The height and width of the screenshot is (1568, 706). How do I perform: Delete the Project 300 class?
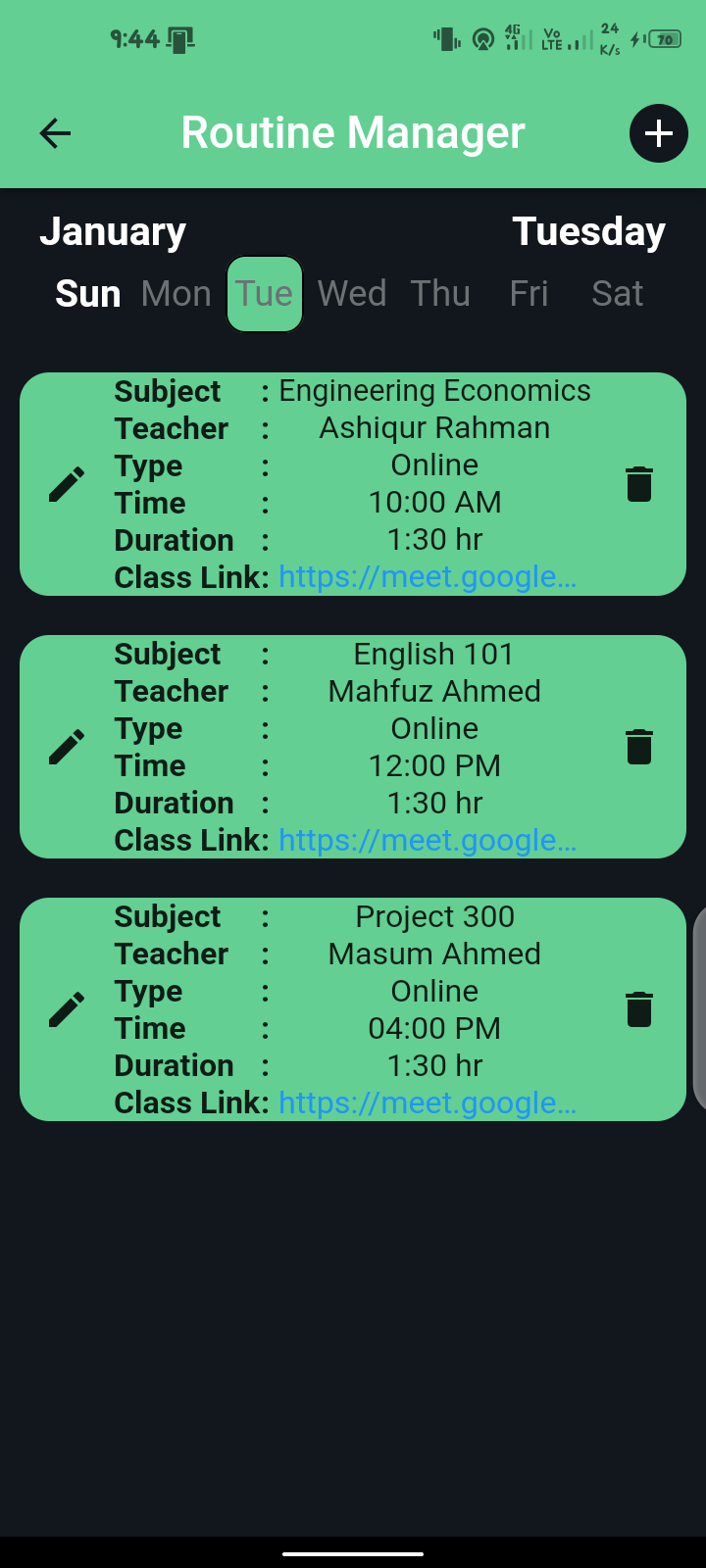point(639,1009)
